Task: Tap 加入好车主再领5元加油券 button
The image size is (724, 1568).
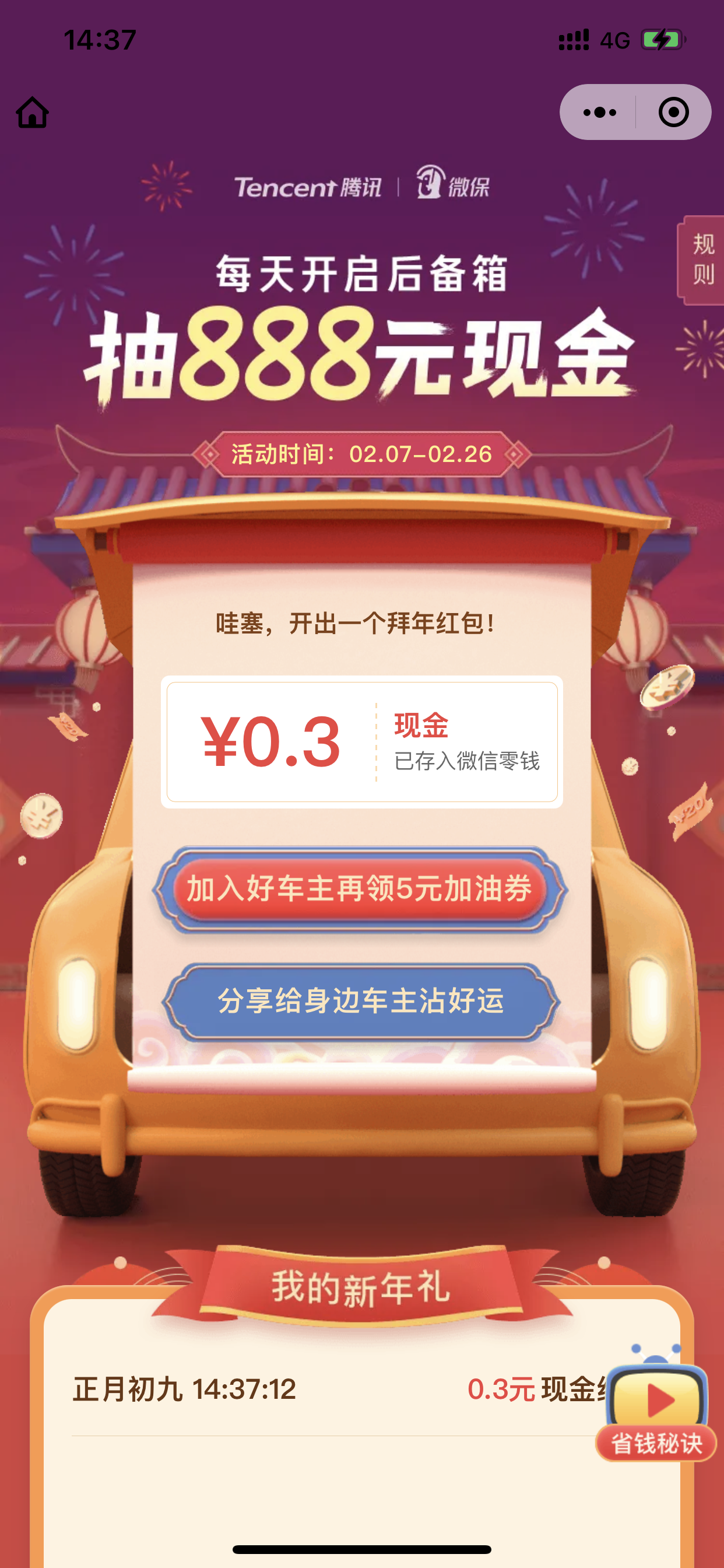Action: pyautogui.click(x=360, y=890)
